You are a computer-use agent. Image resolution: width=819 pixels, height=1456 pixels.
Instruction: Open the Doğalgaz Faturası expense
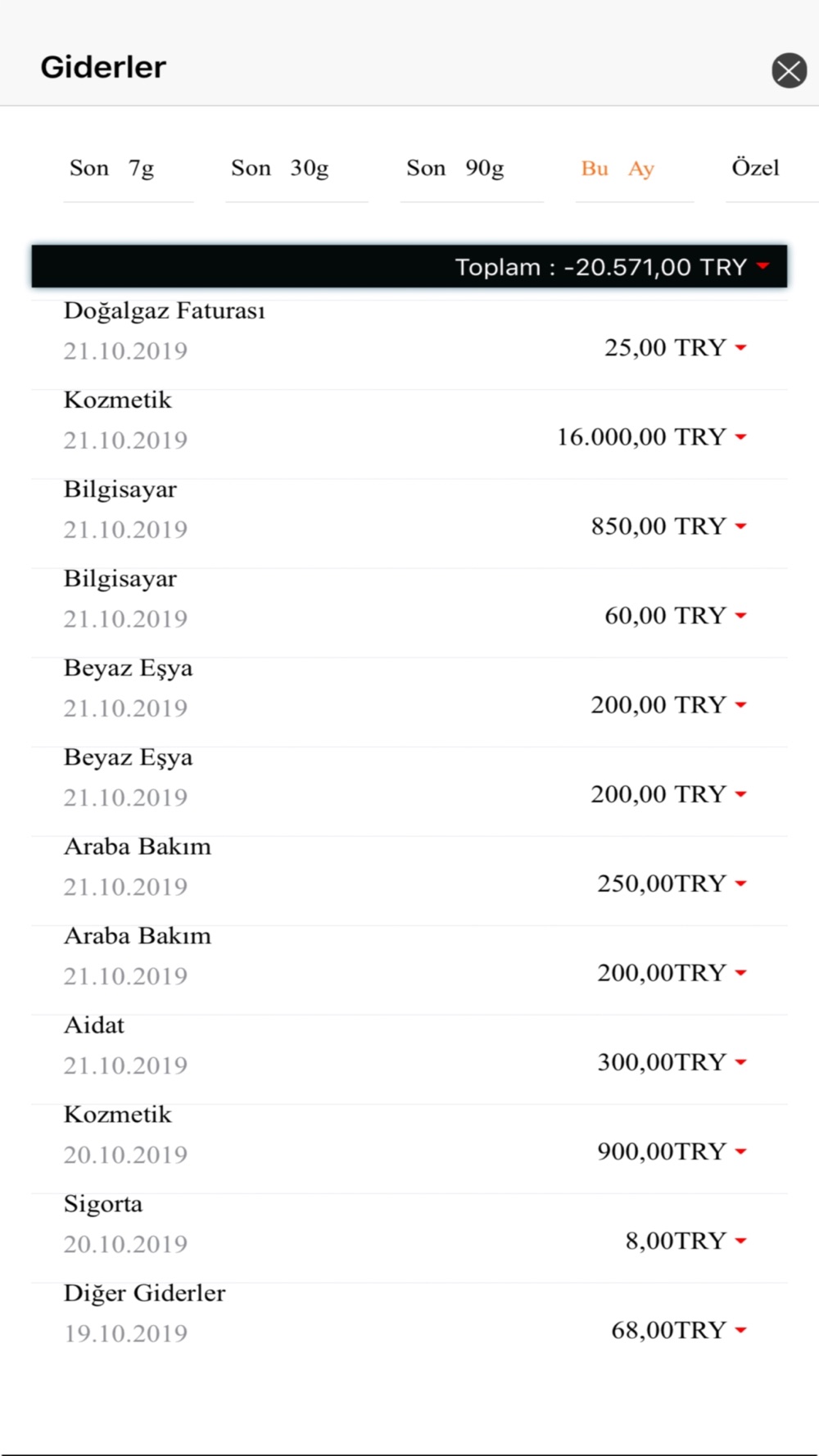coord(409,345)
